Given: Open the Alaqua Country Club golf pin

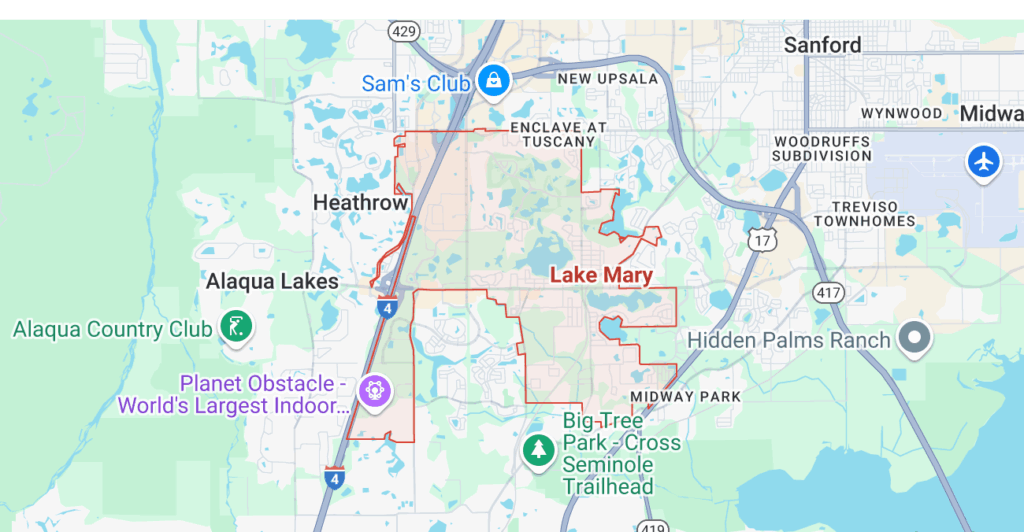Looking at the screenshot, I should pos(236,326).
